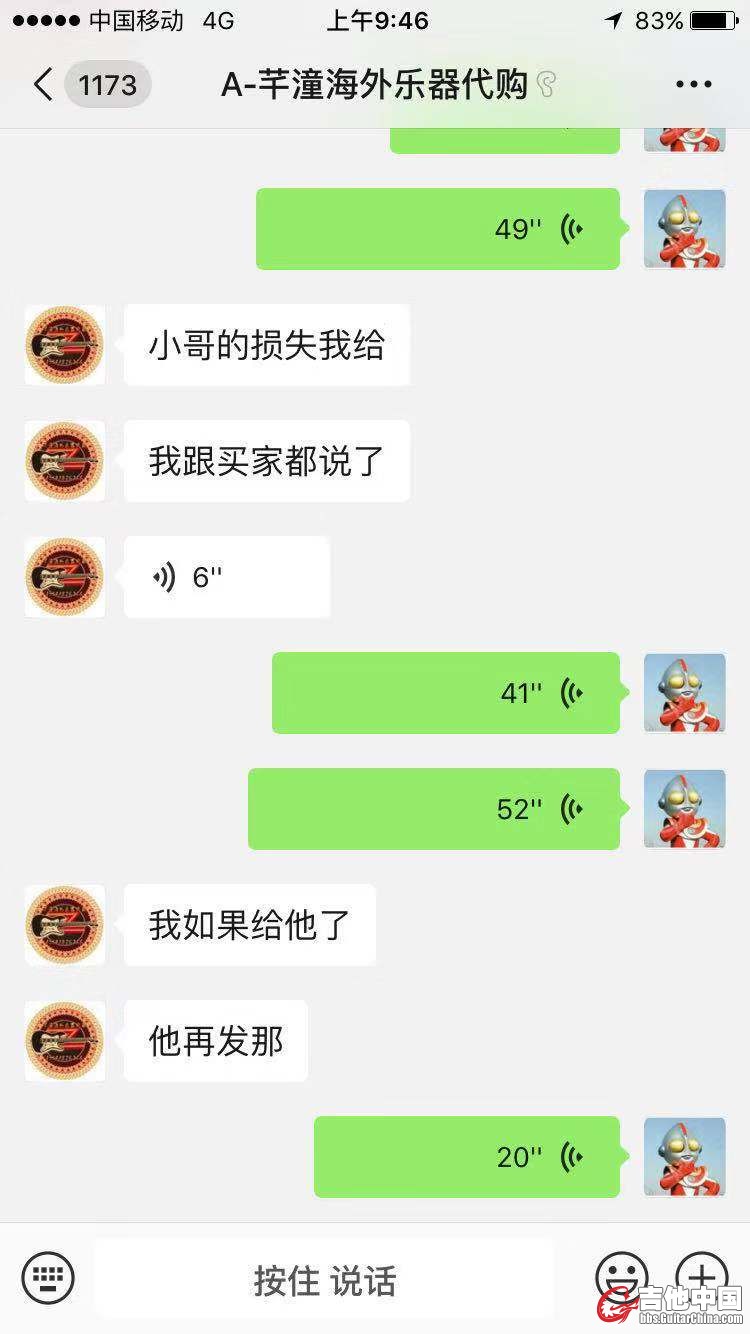
Task: Tap the 按住 说话 voice button
Action: pyautogui.click(x=324, y=1279)
